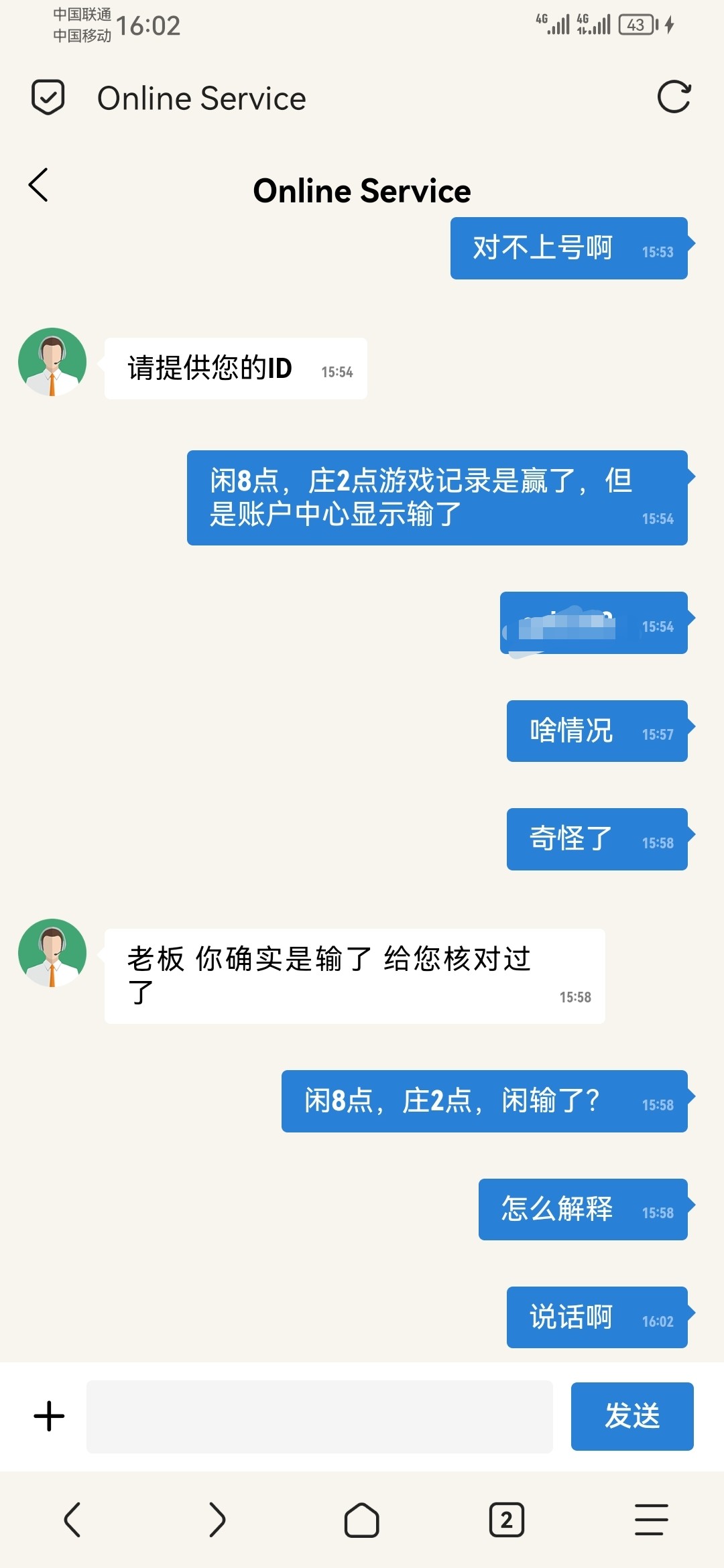Open the browser hamburger menu
This screenshot has height=1568, width=724.
point(651,1519)
